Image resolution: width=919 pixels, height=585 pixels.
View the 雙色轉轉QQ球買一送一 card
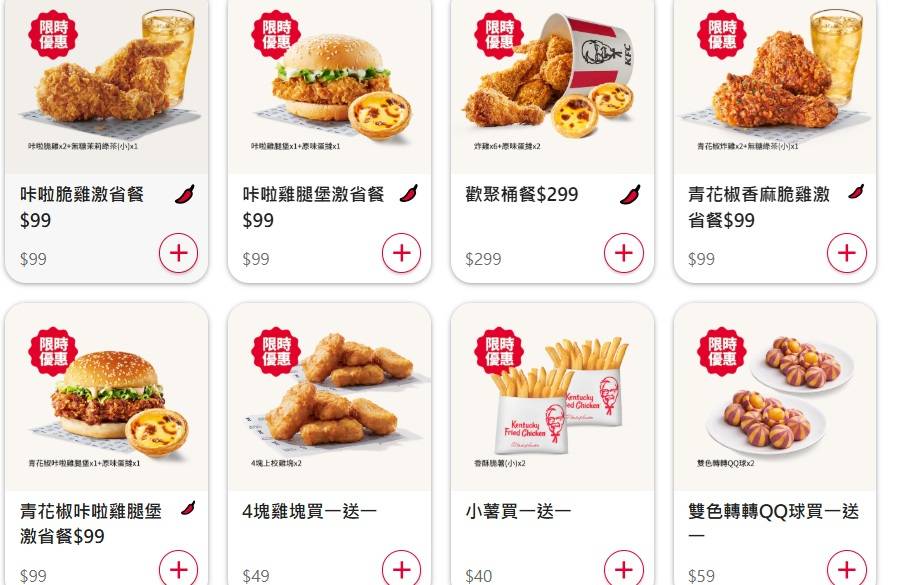coord(775,400)
